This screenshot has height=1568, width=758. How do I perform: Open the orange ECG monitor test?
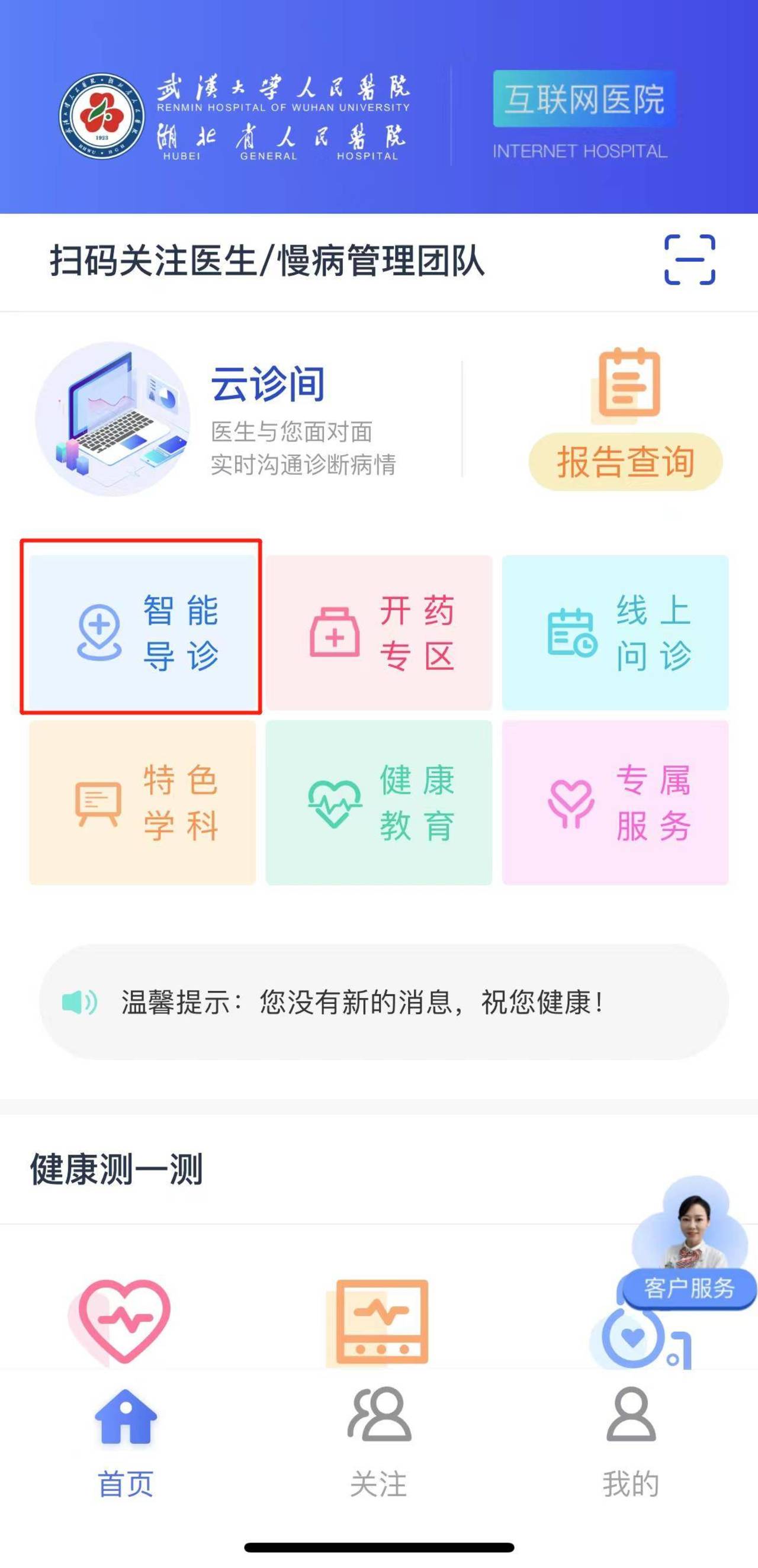pyautogui.click(x=378, y=1321)
